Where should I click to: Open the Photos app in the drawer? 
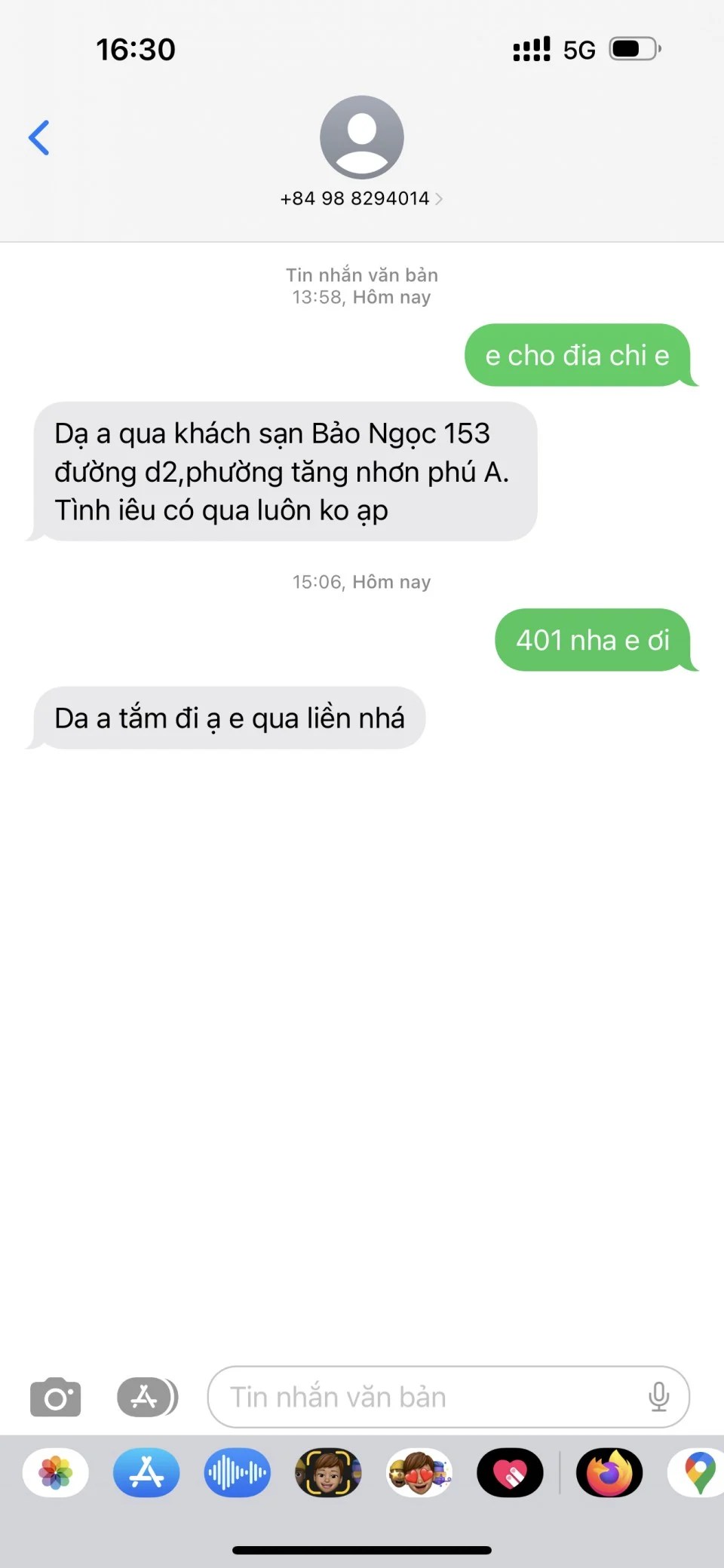click(56, 1472)
